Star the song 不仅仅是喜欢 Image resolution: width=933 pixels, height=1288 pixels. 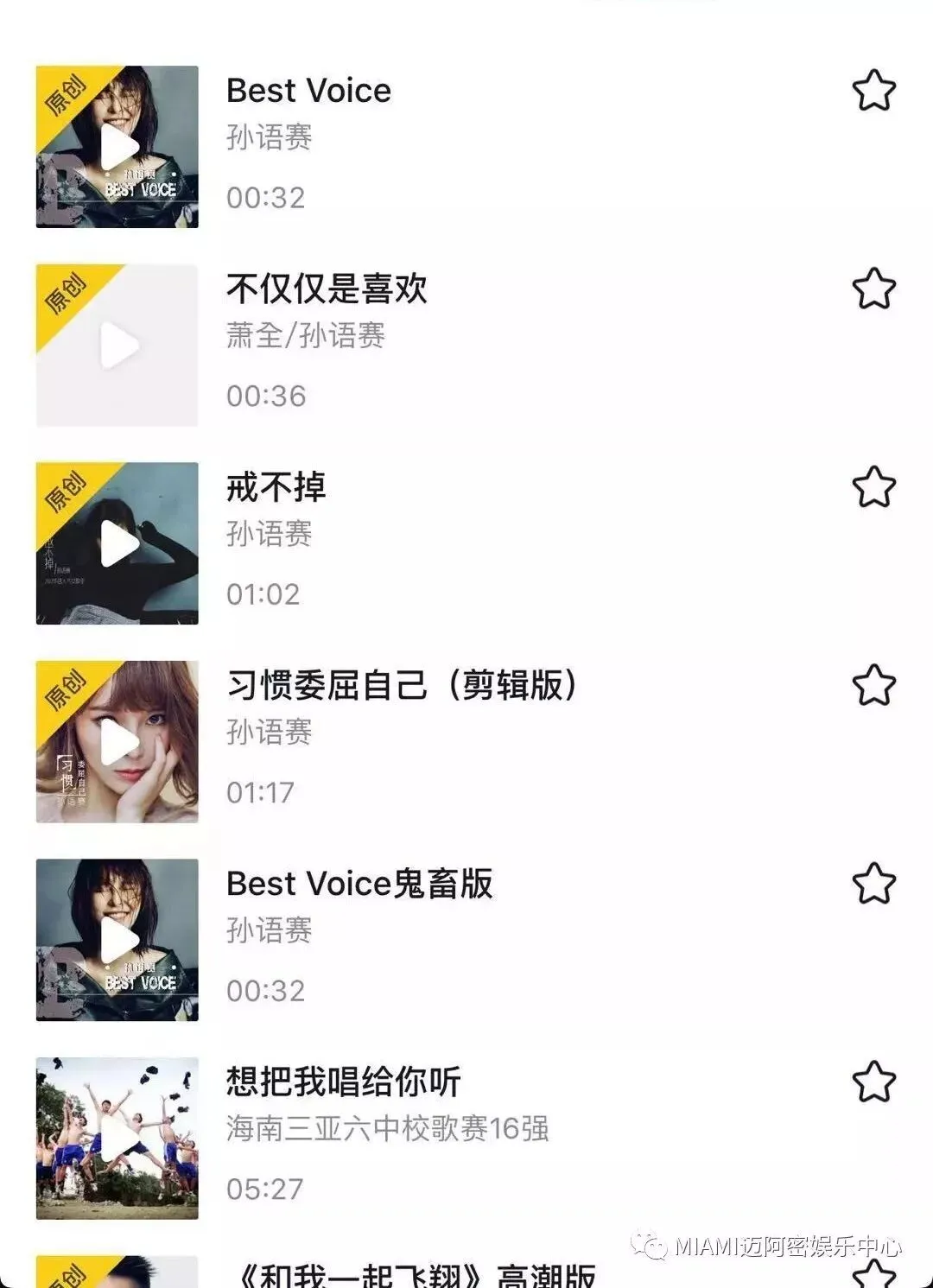(x=873, y=289)
